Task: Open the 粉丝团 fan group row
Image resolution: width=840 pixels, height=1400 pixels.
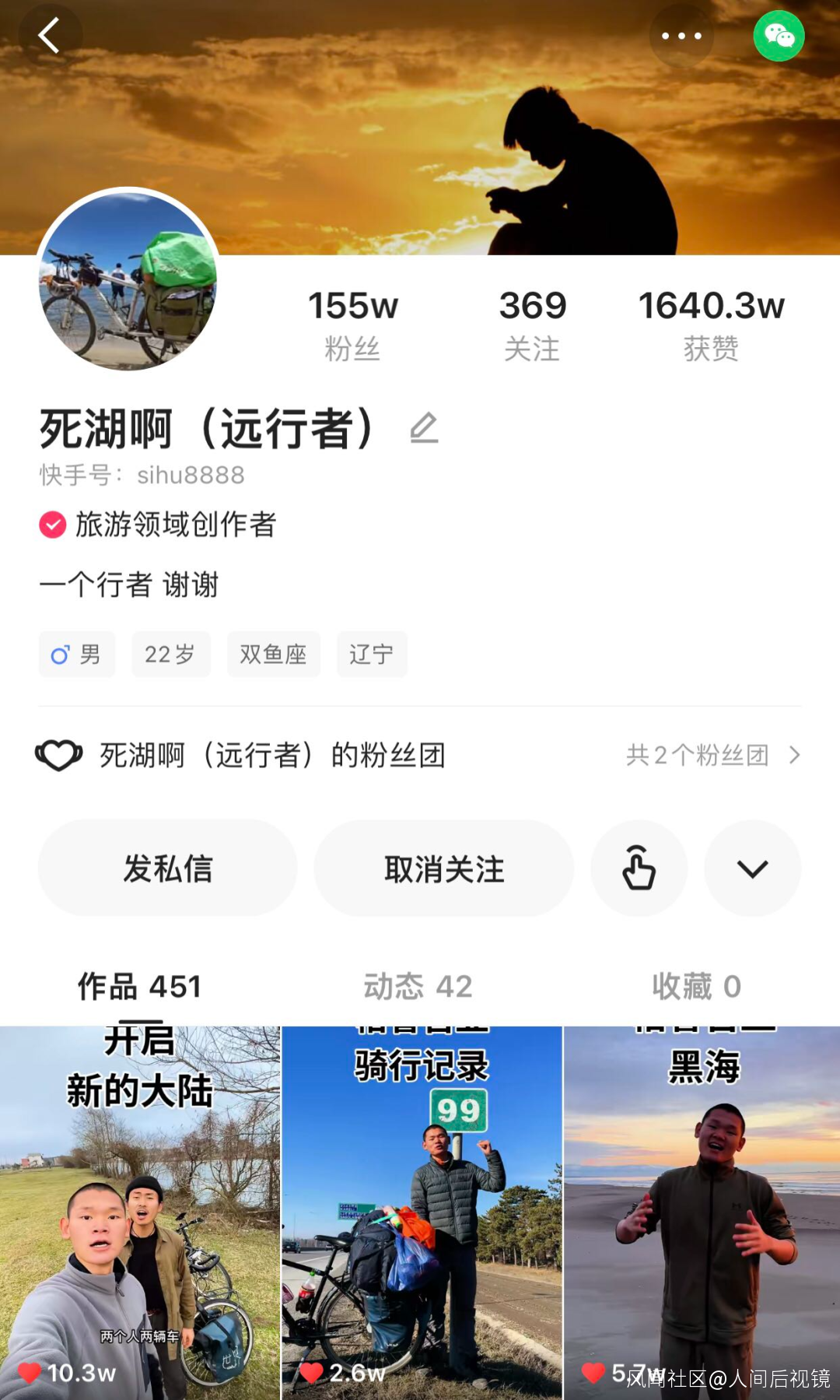Action: 418,755
